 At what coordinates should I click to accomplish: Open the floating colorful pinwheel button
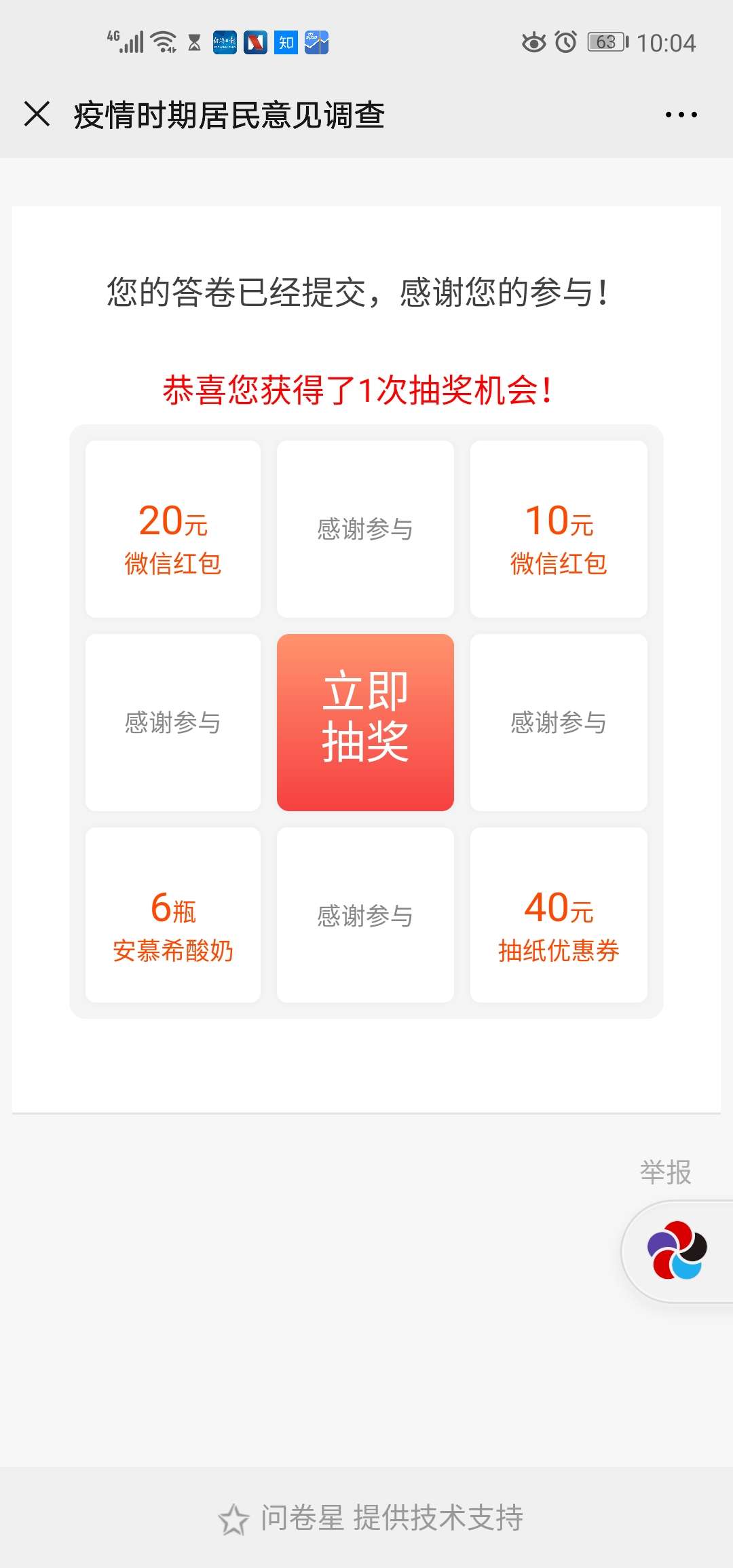[x=677, y=1250]
